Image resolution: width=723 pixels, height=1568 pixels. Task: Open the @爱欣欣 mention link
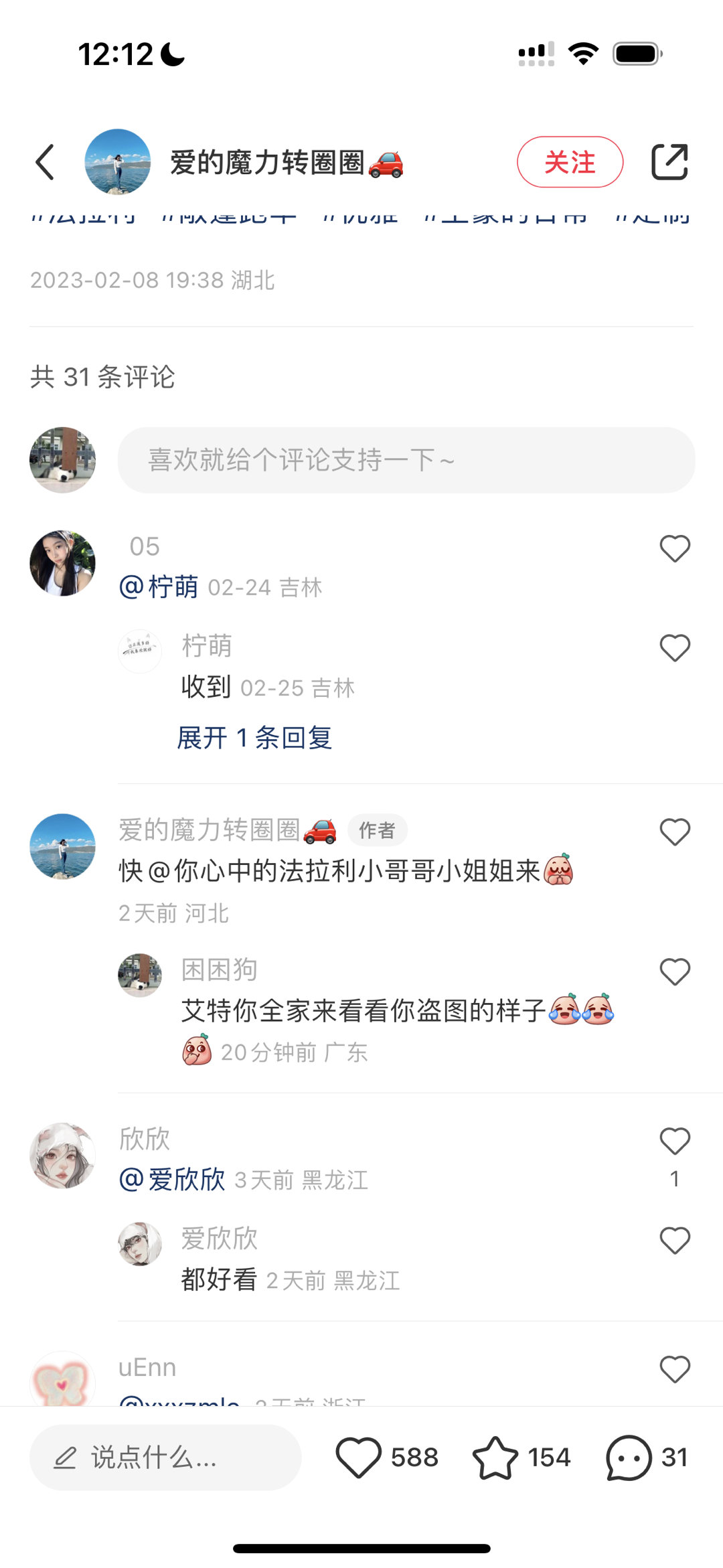(x=173, y=1180)
